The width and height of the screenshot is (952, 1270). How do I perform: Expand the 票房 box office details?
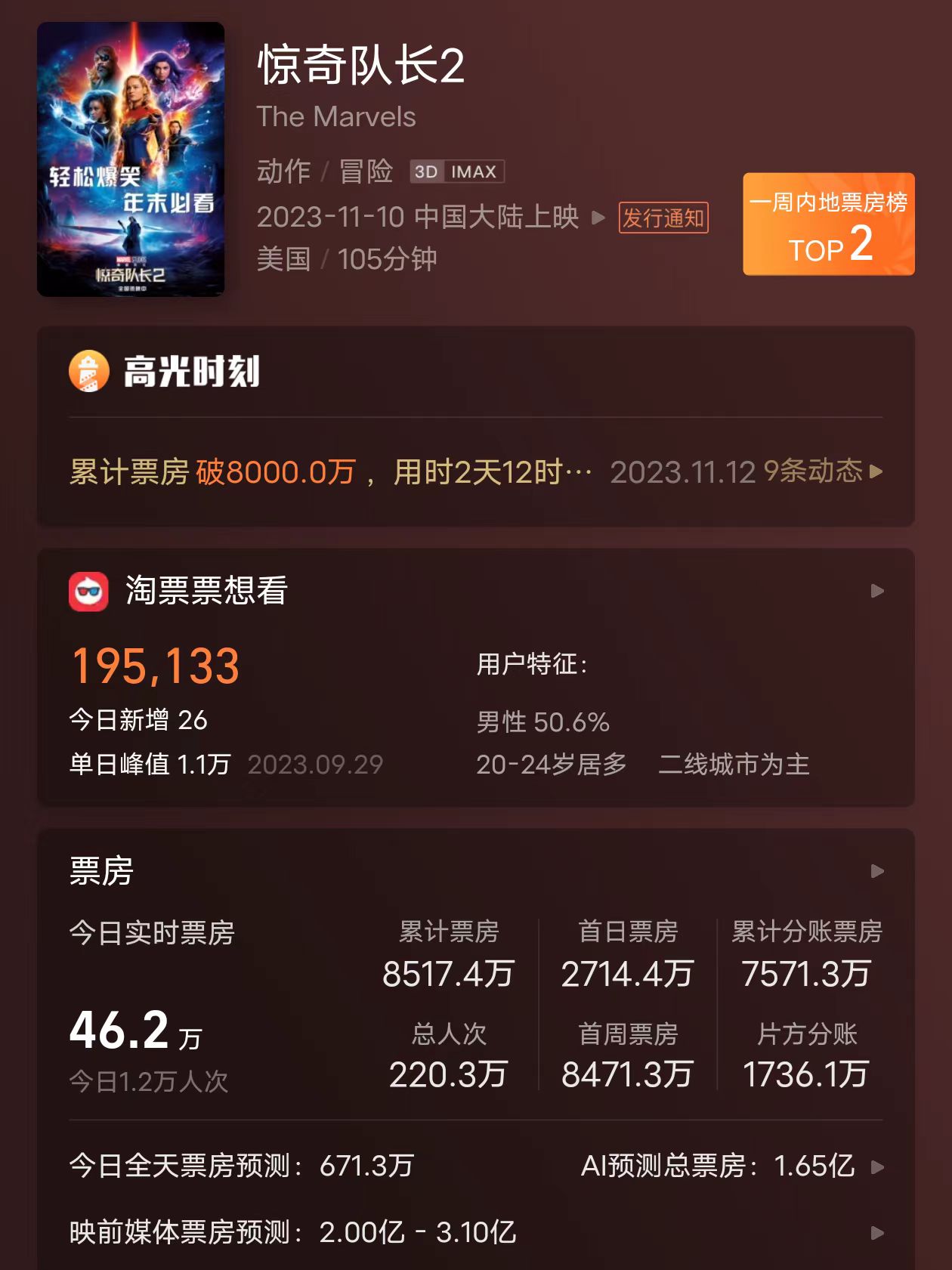coord(878,871)
